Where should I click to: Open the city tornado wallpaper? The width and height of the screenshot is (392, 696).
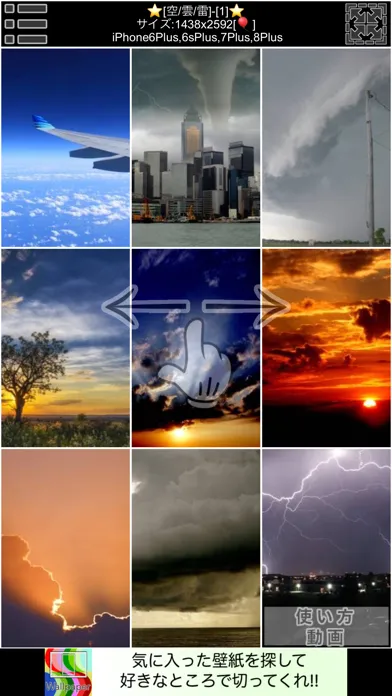point(196,148)
